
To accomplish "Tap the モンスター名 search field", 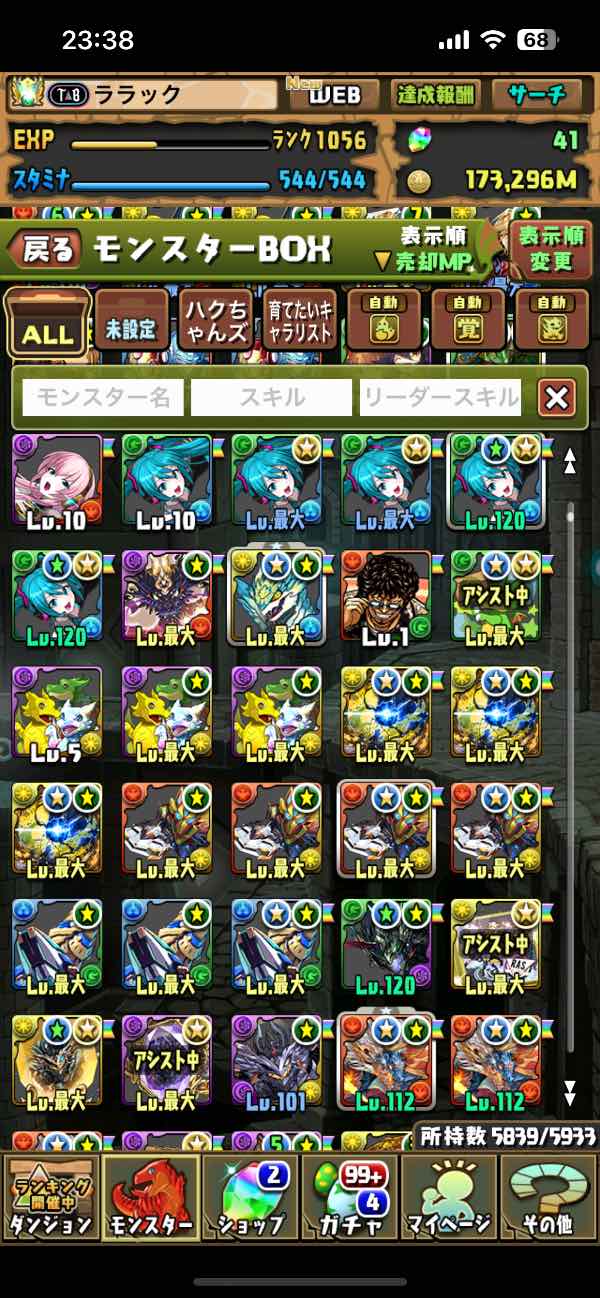I will [104, 398].
